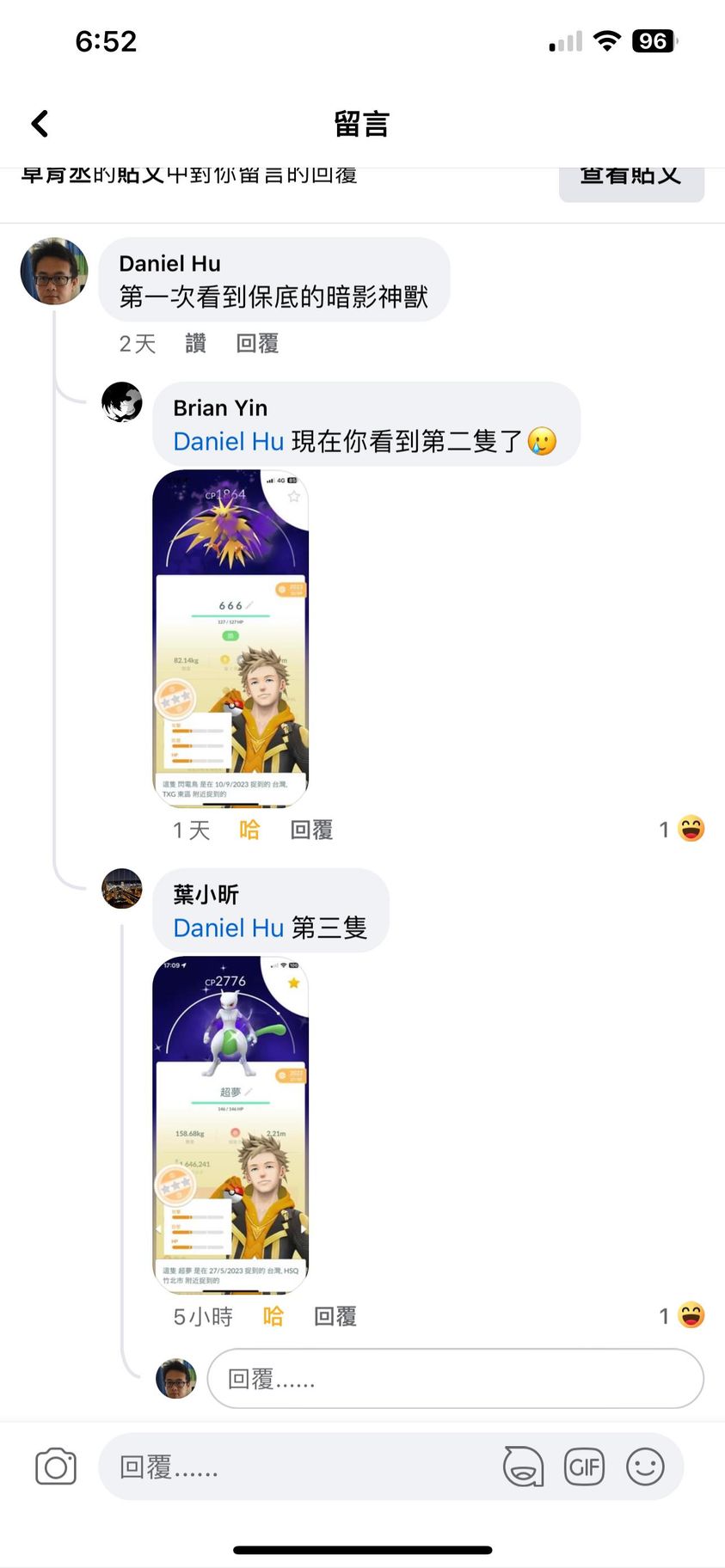
Task: Go back from the 留言 screen
Action: coord(40,124)
